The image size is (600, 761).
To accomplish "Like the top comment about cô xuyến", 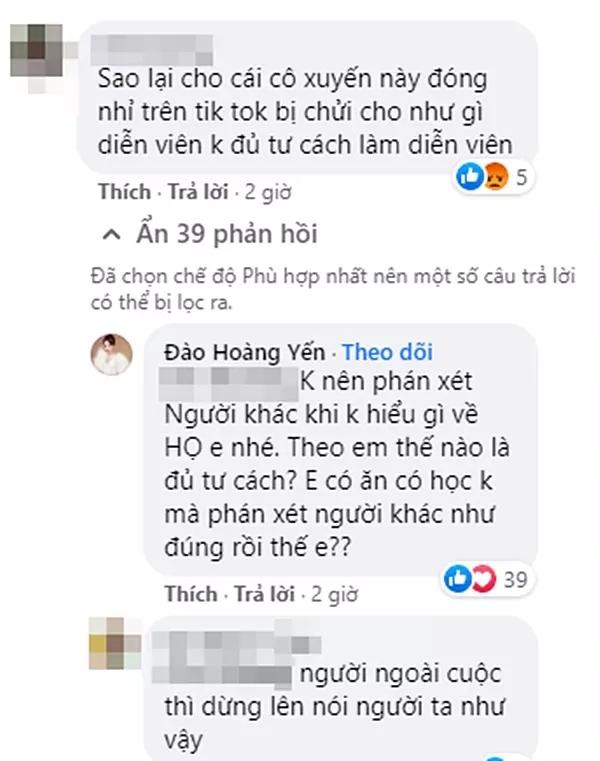I will 124,191.
